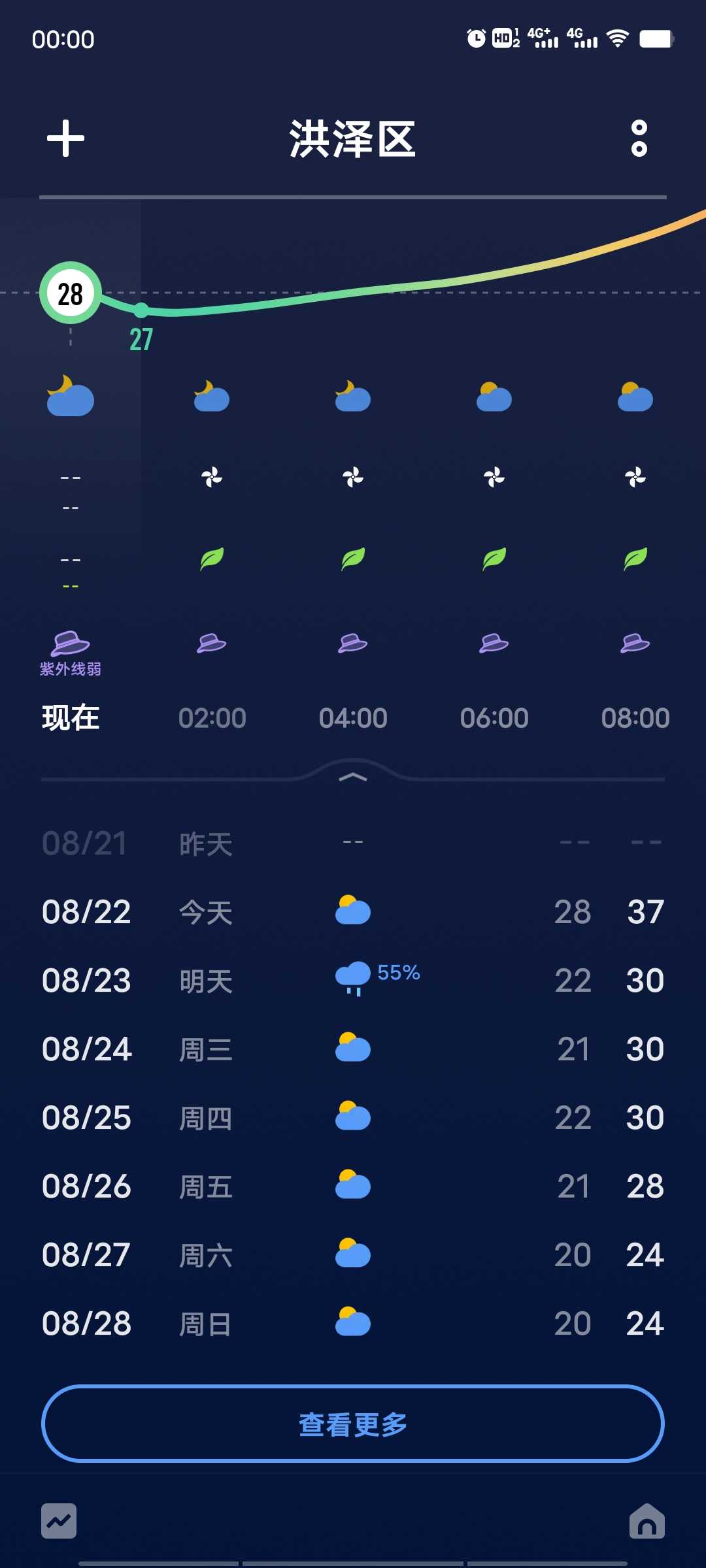Viewport: 706px width, 1568px height.
Task: View 08/24 周三 forecast details
Action: (x=353, y=1049)
